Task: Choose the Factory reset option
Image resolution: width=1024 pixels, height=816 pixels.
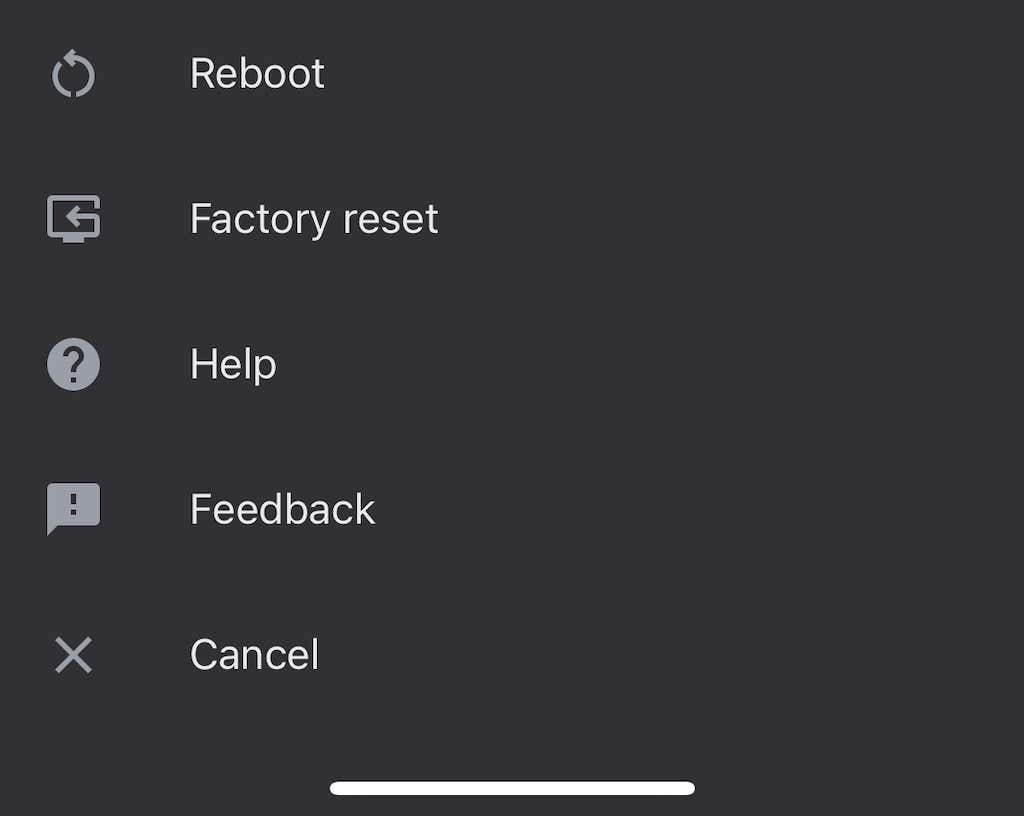Action: 314,219
